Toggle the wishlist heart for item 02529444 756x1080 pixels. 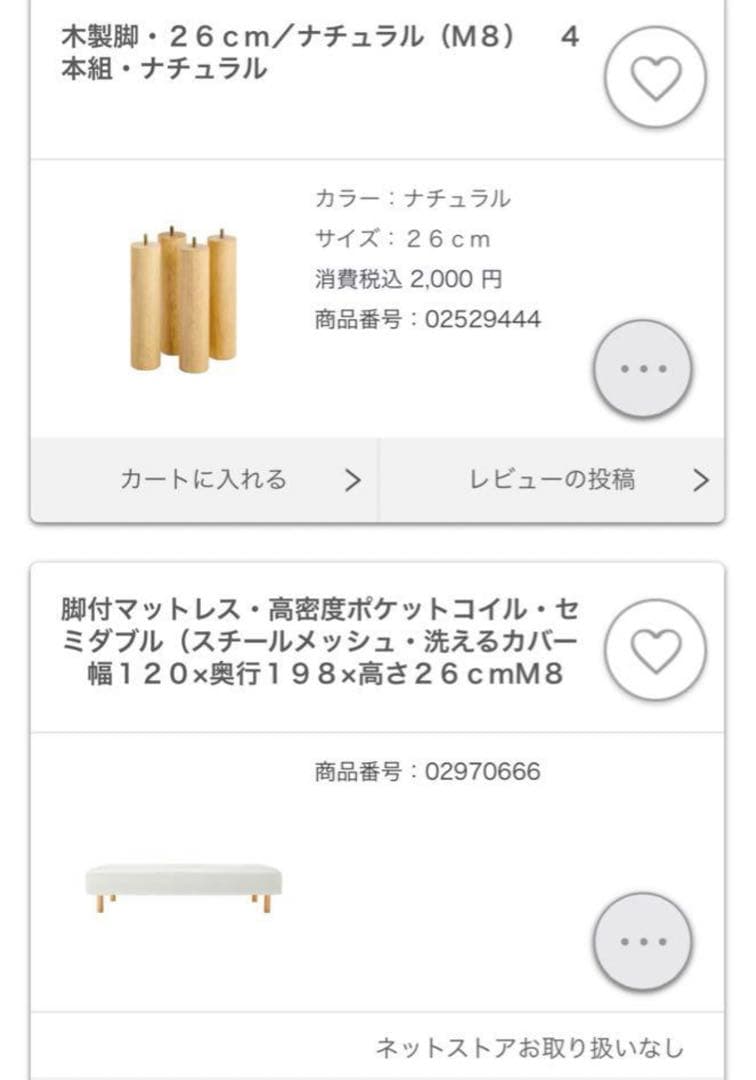657,76
